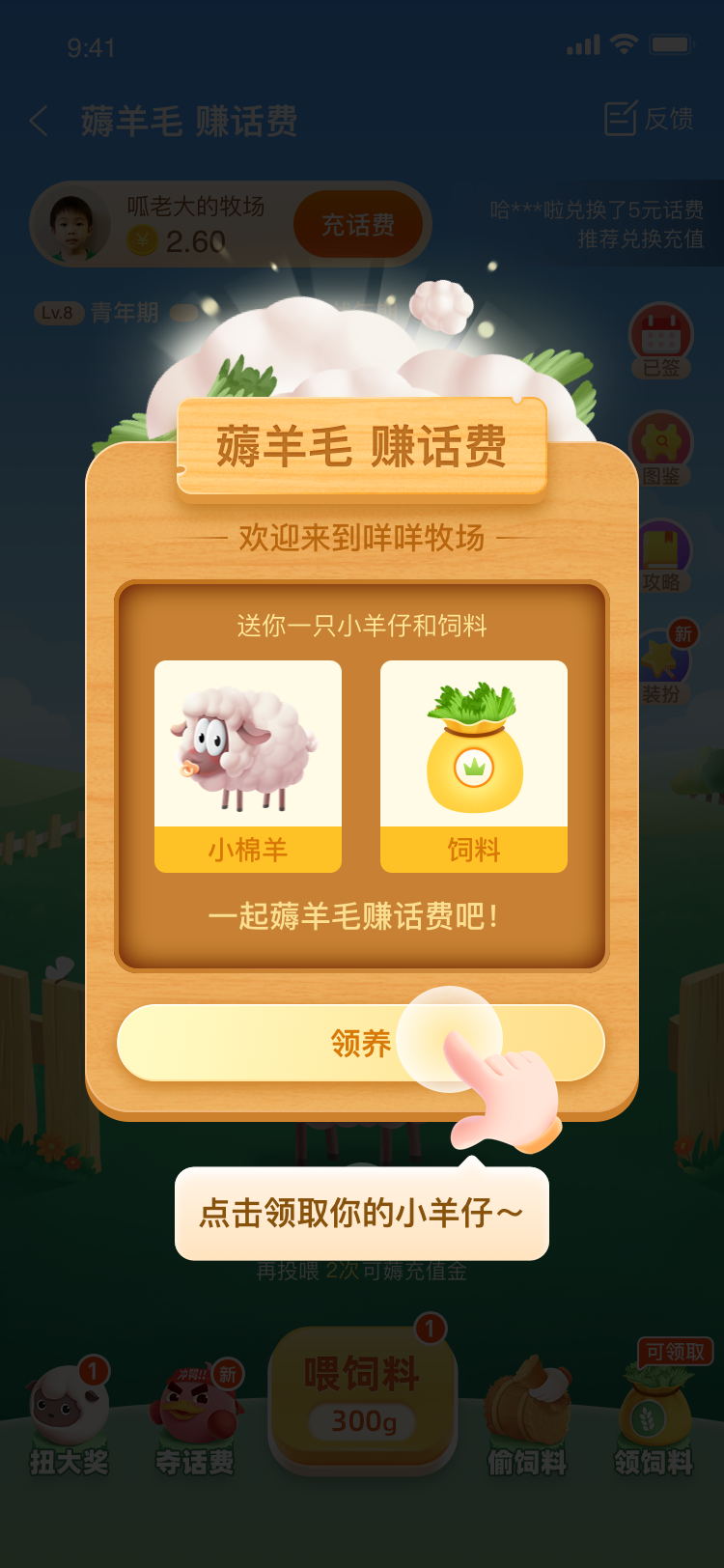The height and width of the screenshot is (1568, 724).
Task: Go back using the top-left arrow
Action: tap(40, 122)
